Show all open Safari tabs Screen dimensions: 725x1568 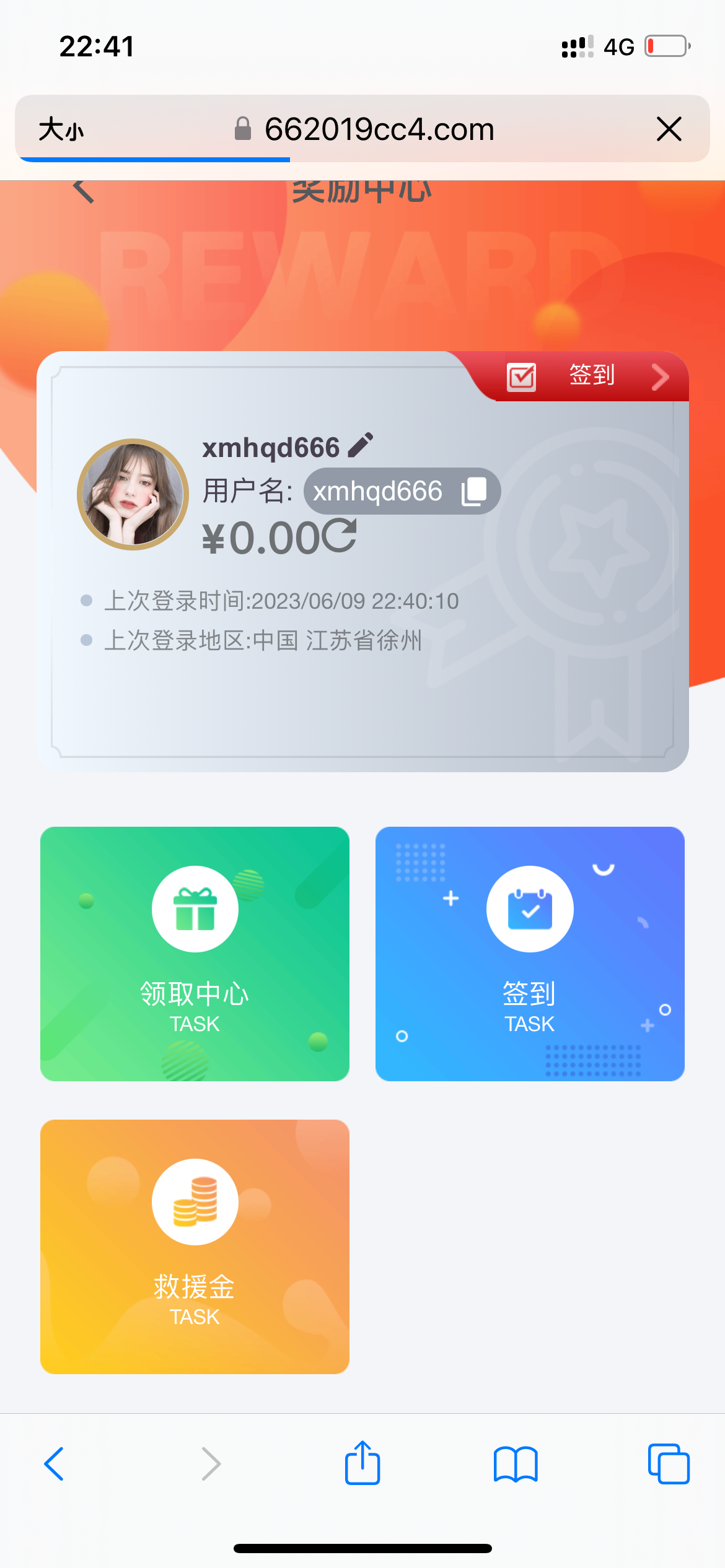(668, 1464)
